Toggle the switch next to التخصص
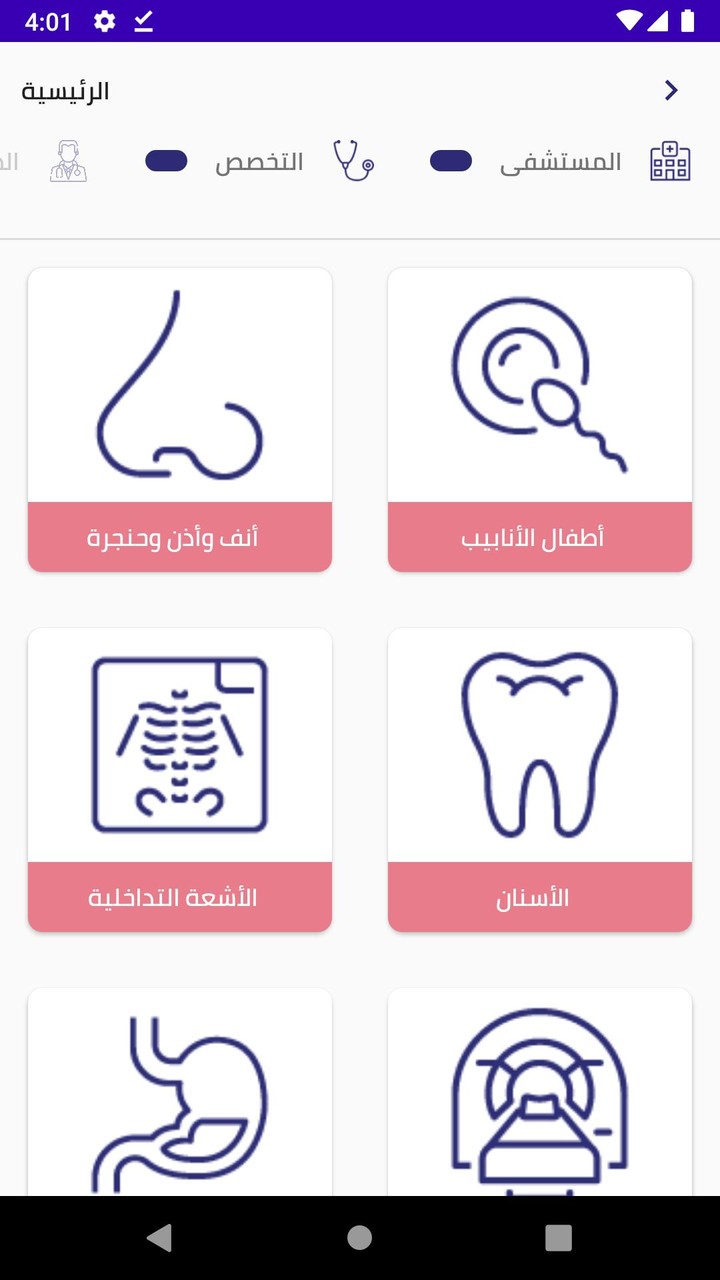 (166, 160)
